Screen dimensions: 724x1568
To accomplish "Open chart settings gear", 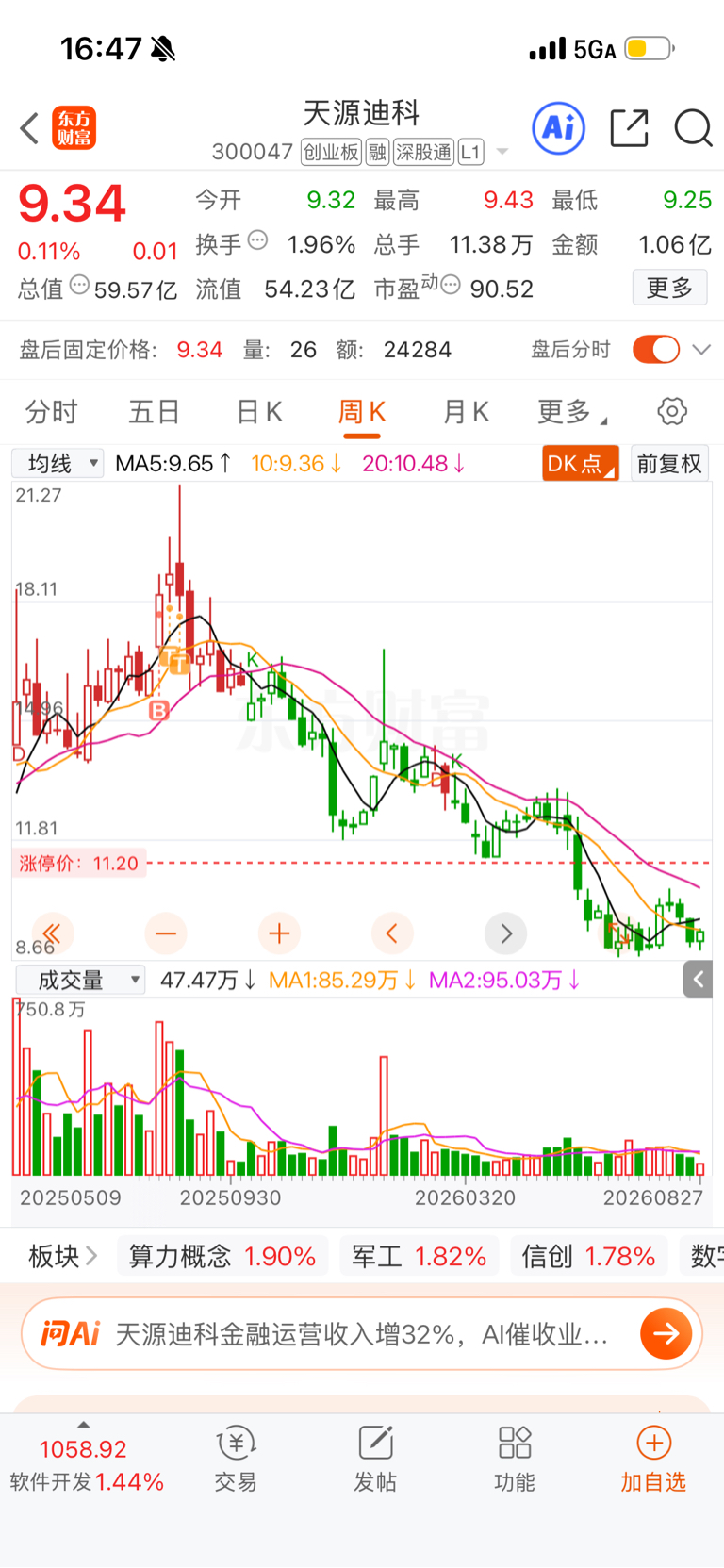I will (671, 412).
